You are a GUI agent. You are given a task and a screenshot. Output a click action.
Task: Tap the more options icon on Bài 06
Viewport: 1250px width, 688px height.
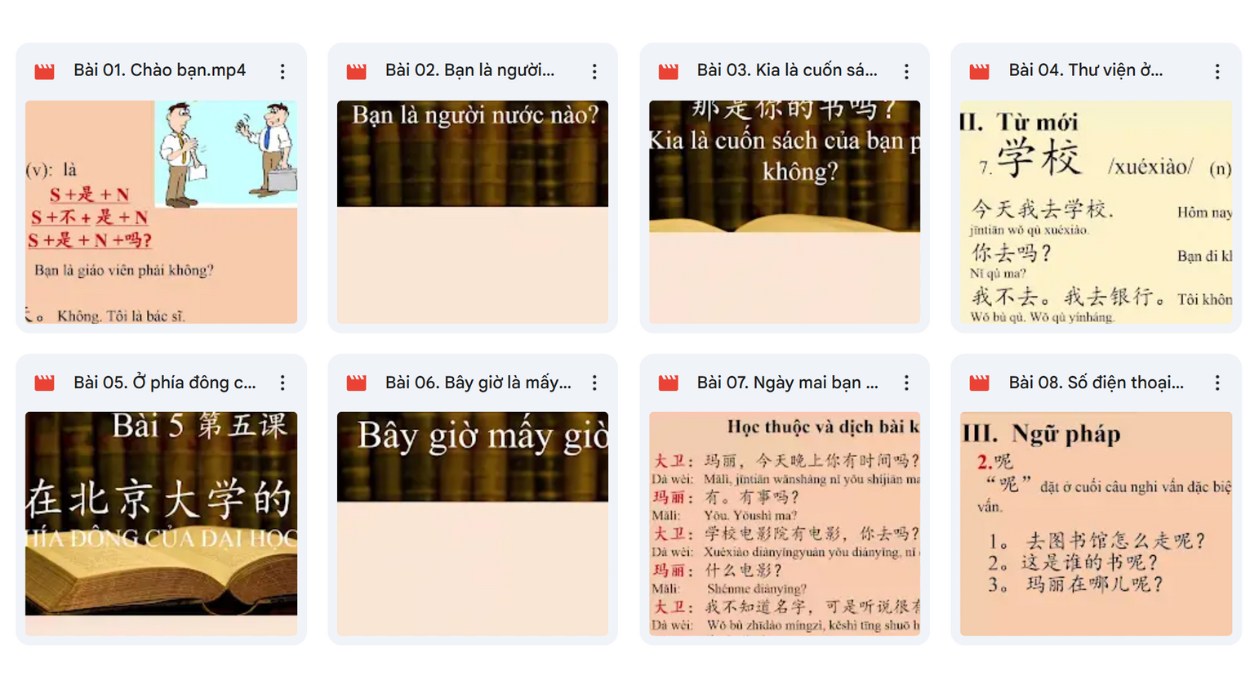(x=595, y=383)
